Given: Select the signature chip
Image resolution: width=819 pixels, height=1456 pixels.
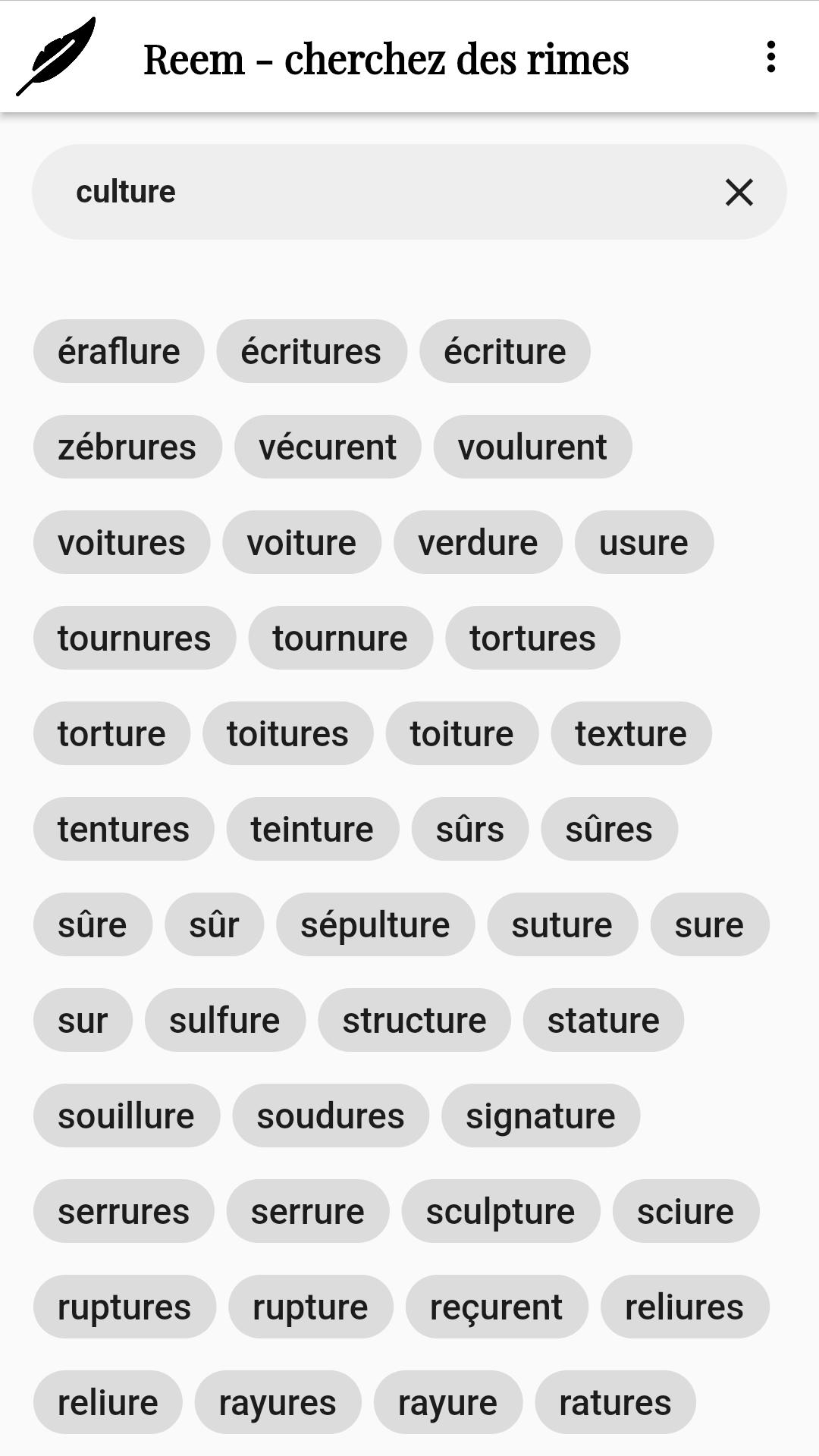Looking at the screenshot, I should tap(540, 1116).
